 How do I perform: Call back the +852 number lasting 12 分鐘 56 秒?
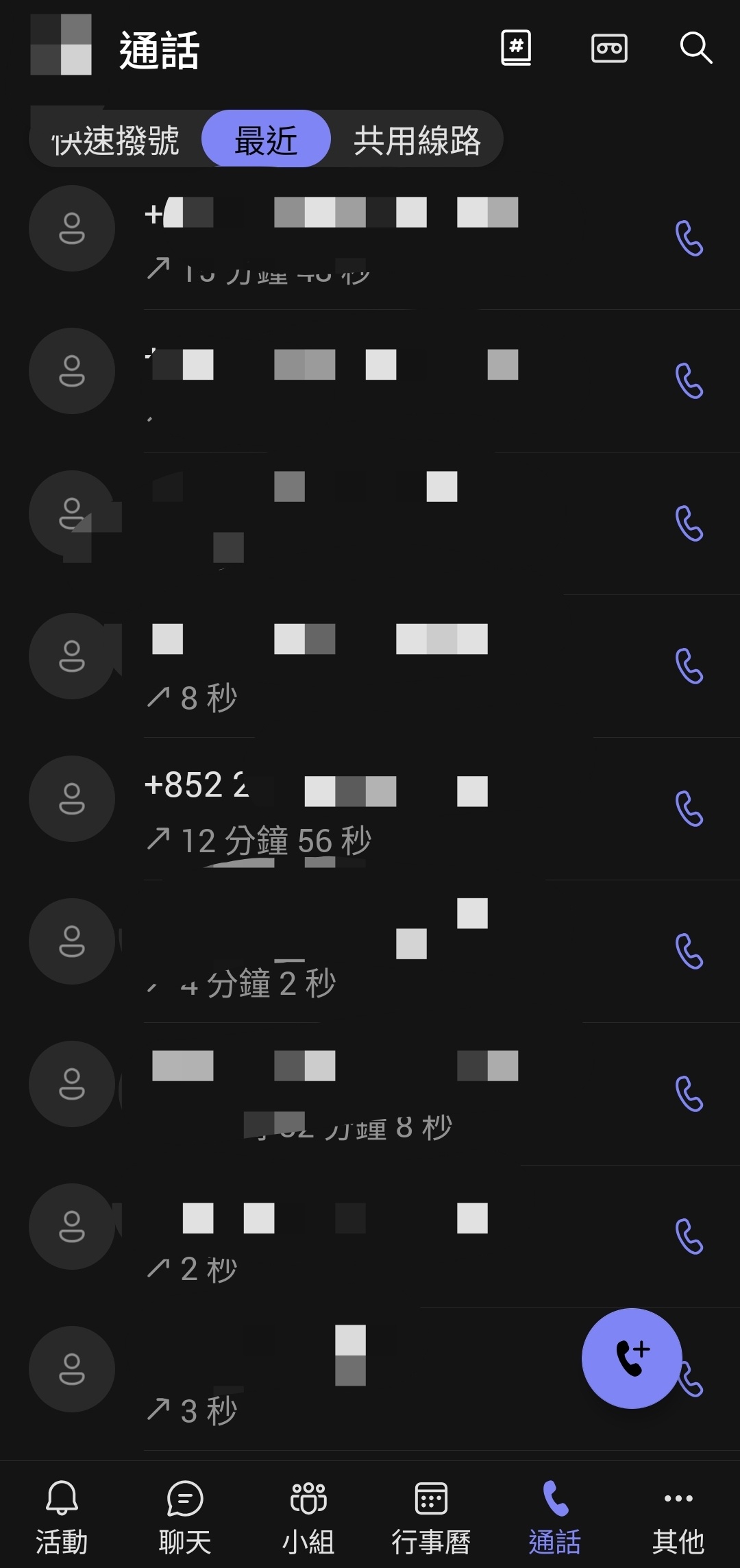pyautogui.click(x=689, y=809)
